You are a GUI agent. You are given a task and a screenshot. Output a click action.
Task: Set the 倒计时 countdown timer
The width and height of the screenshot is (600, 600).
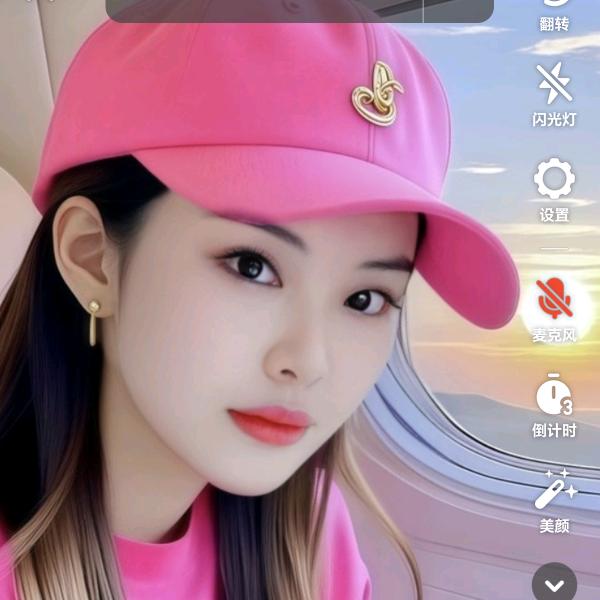[554, 397]
